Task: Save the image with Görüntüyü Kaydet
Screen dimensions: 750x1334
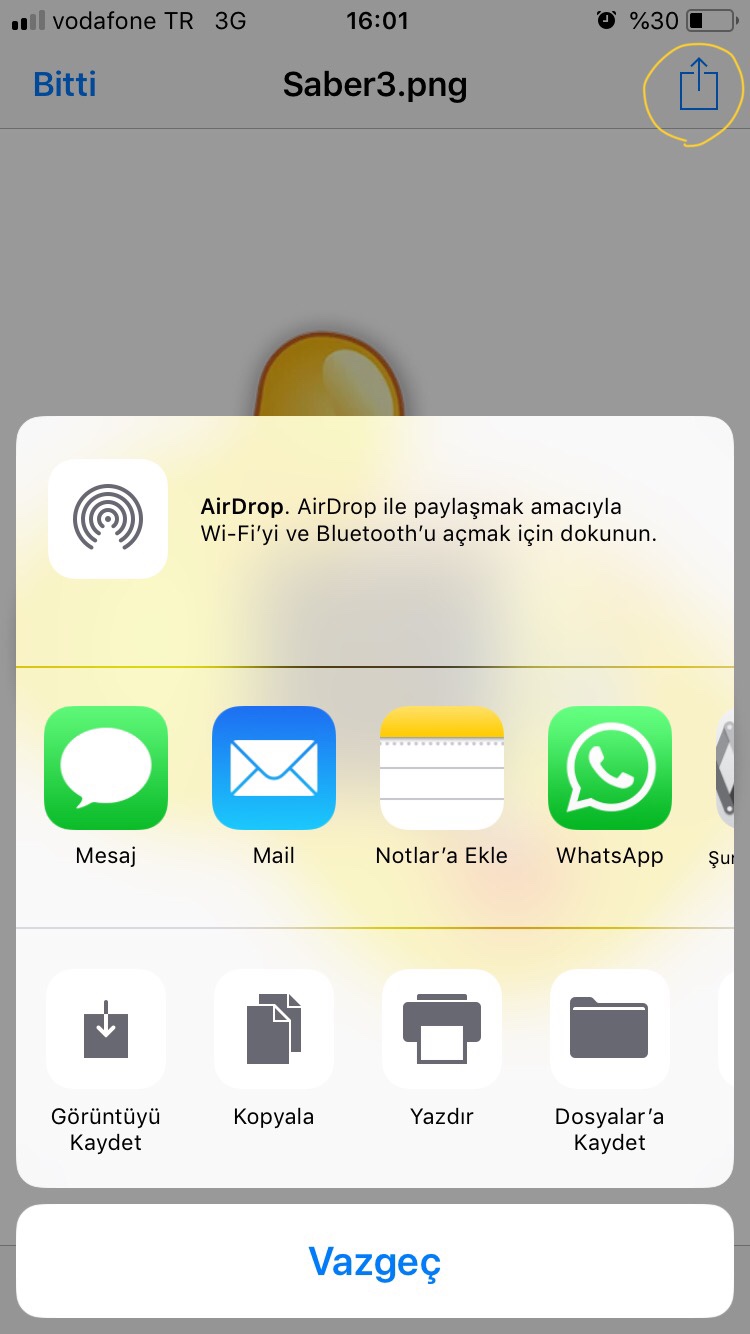Action: [x=106, y=1030]
